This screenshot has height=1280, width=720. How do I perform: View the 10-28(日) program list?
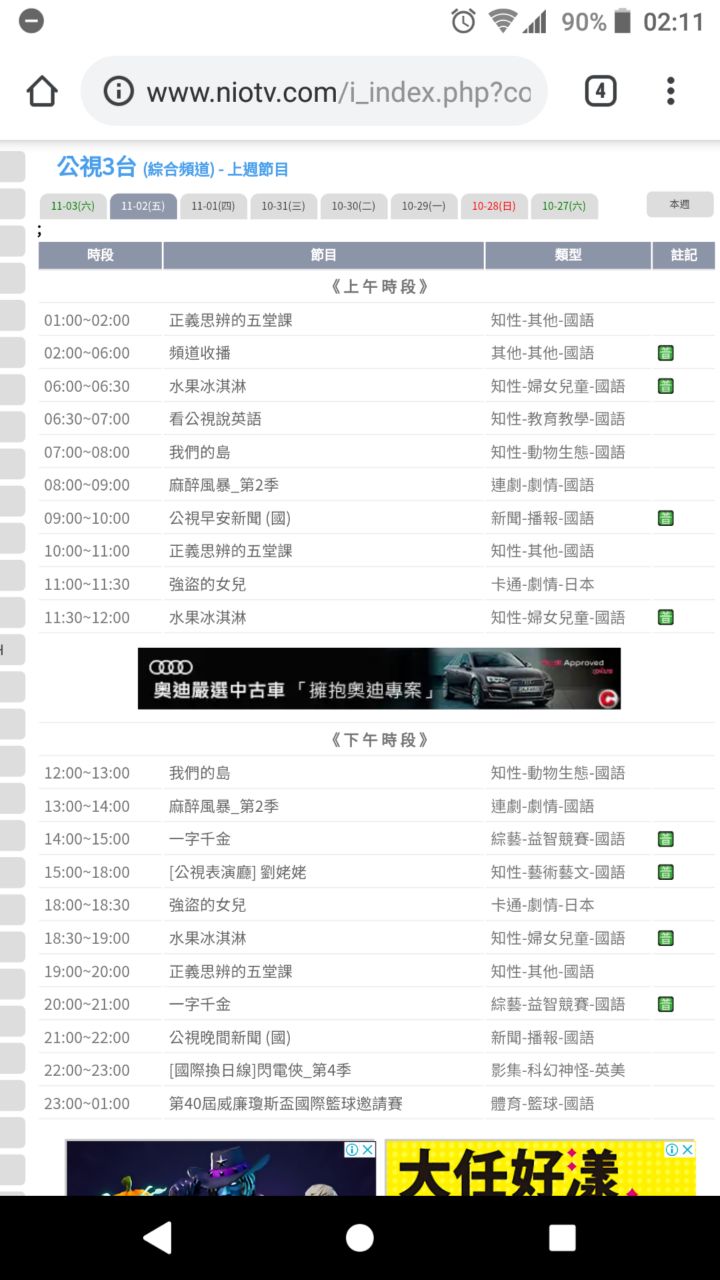click(493, 206)
